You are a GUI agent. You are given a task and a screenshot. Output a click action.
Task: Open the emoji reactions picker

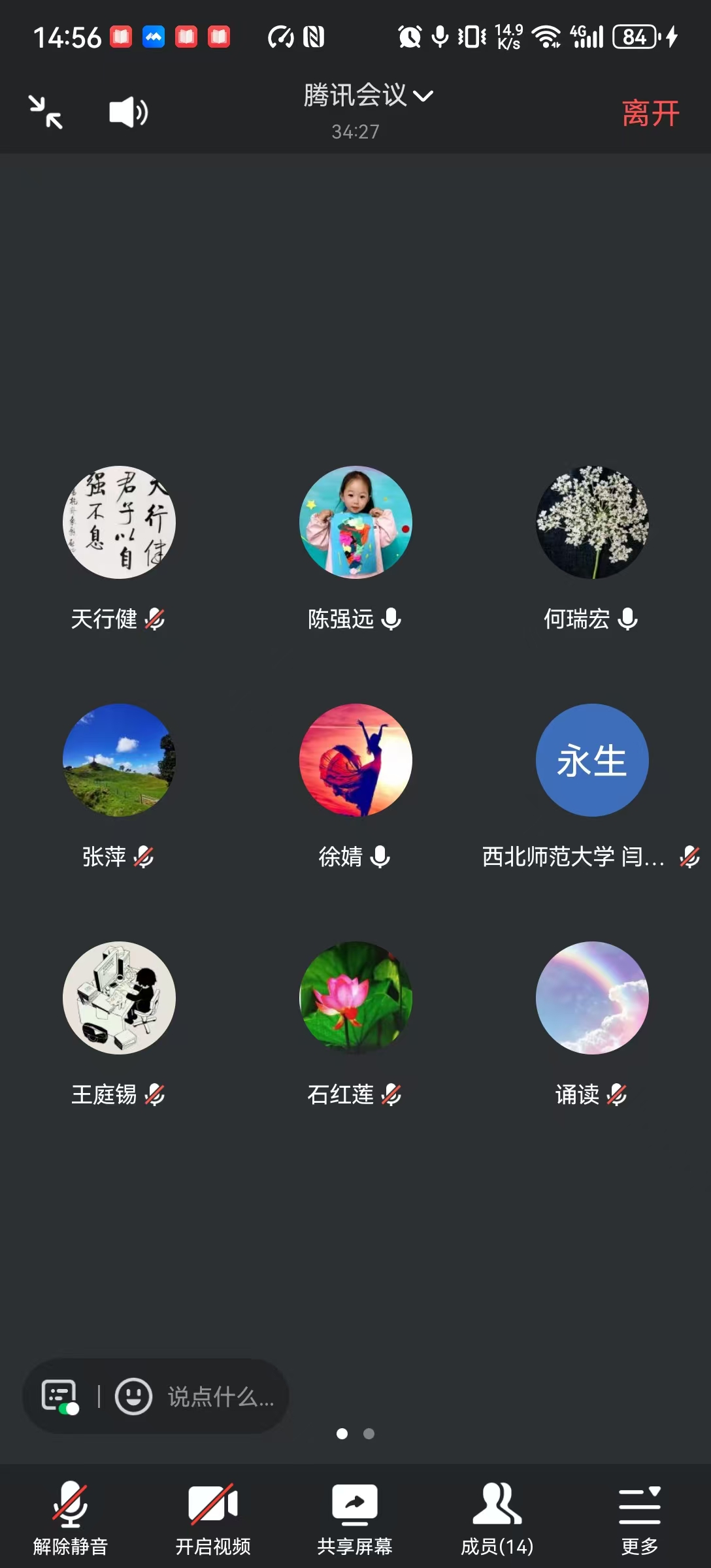(x=133, y=1396)
